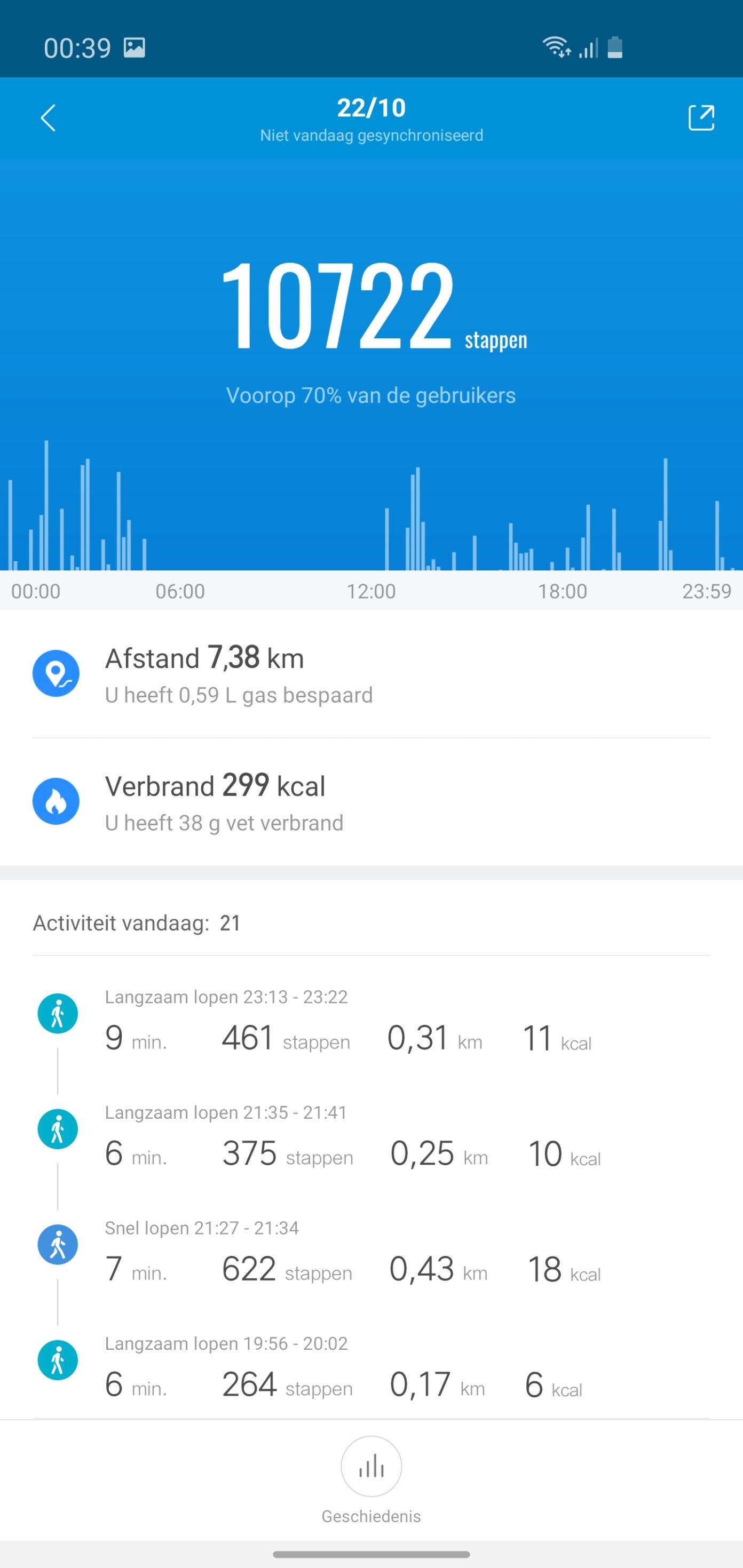Open the Langzaam lopen 19:56 - 20:02 activity
The height and width of the screenshot is (1568, 743).
click(370, 1370)
